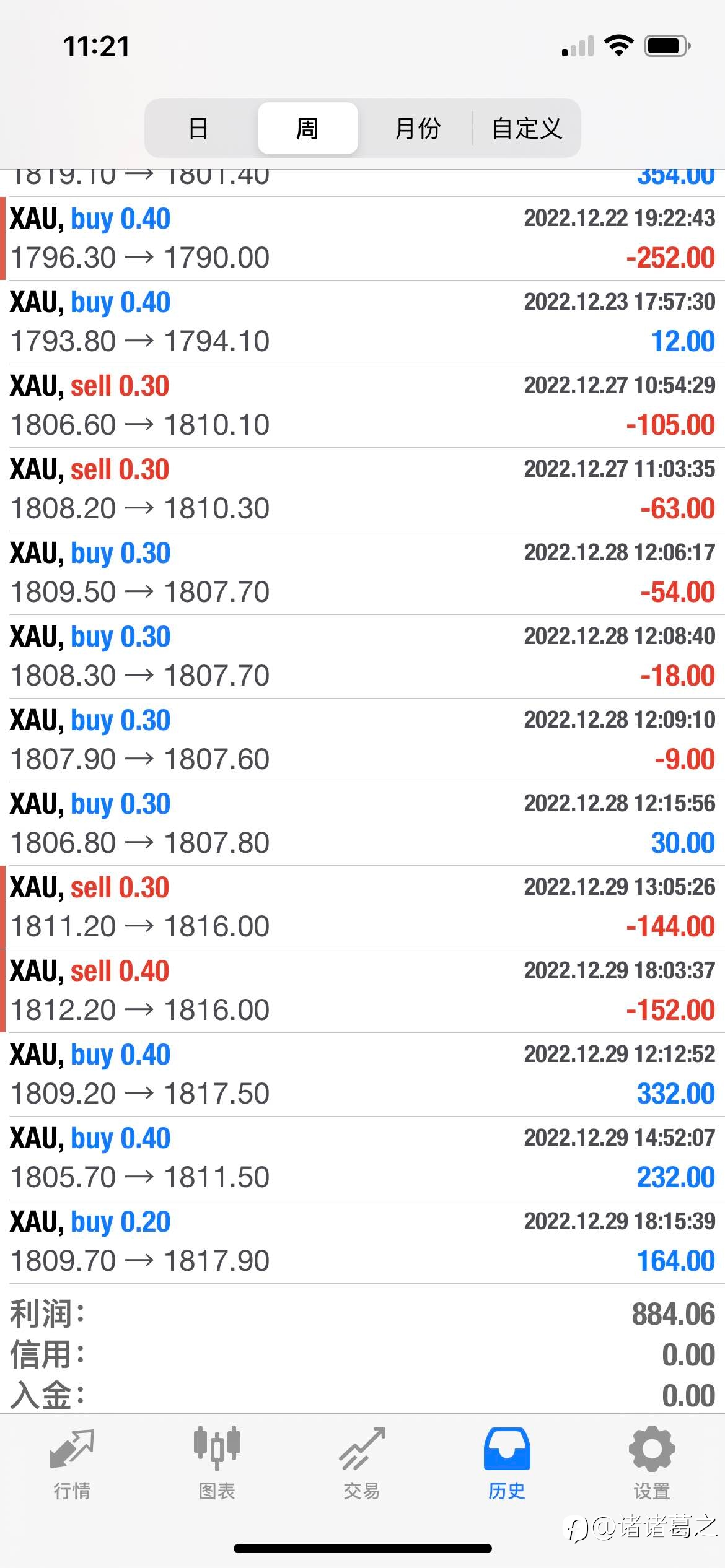Open the buy 0.20 trade with 164.00 profit
The width and height of the screenshot is (725, 1568).
click(x=362, y=1242)
